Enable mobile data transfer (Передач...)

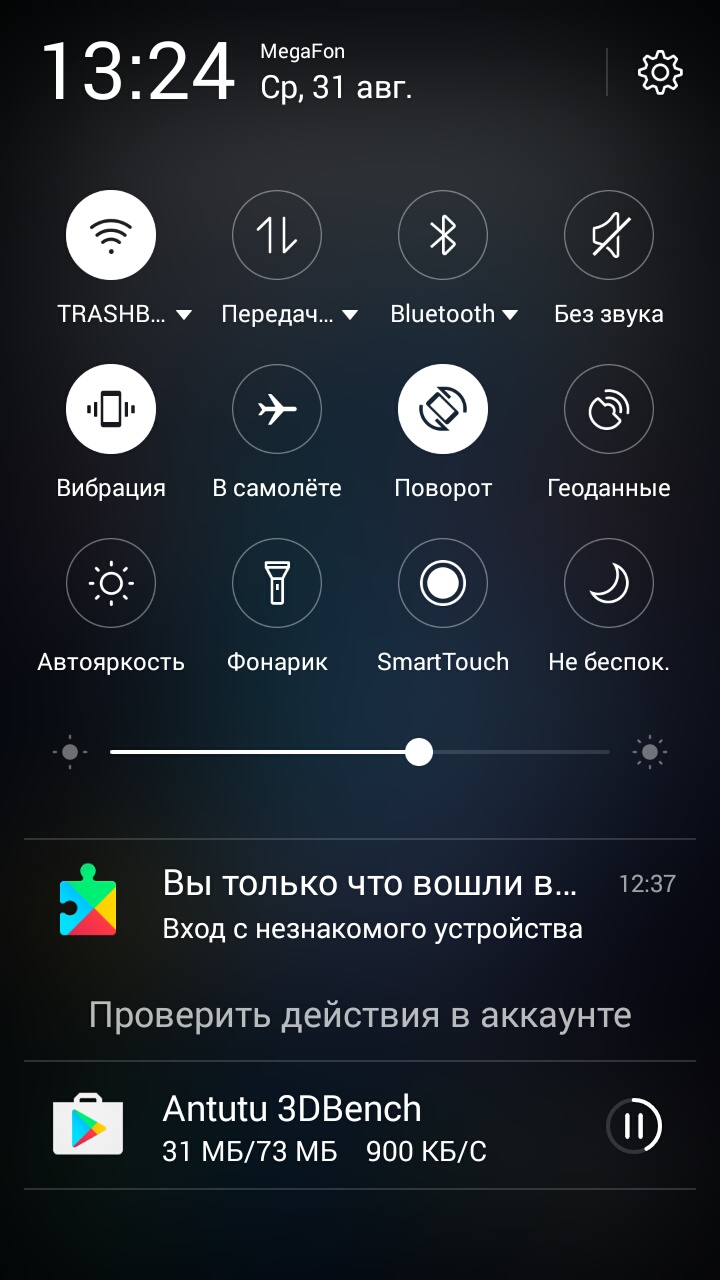[277, 235]
